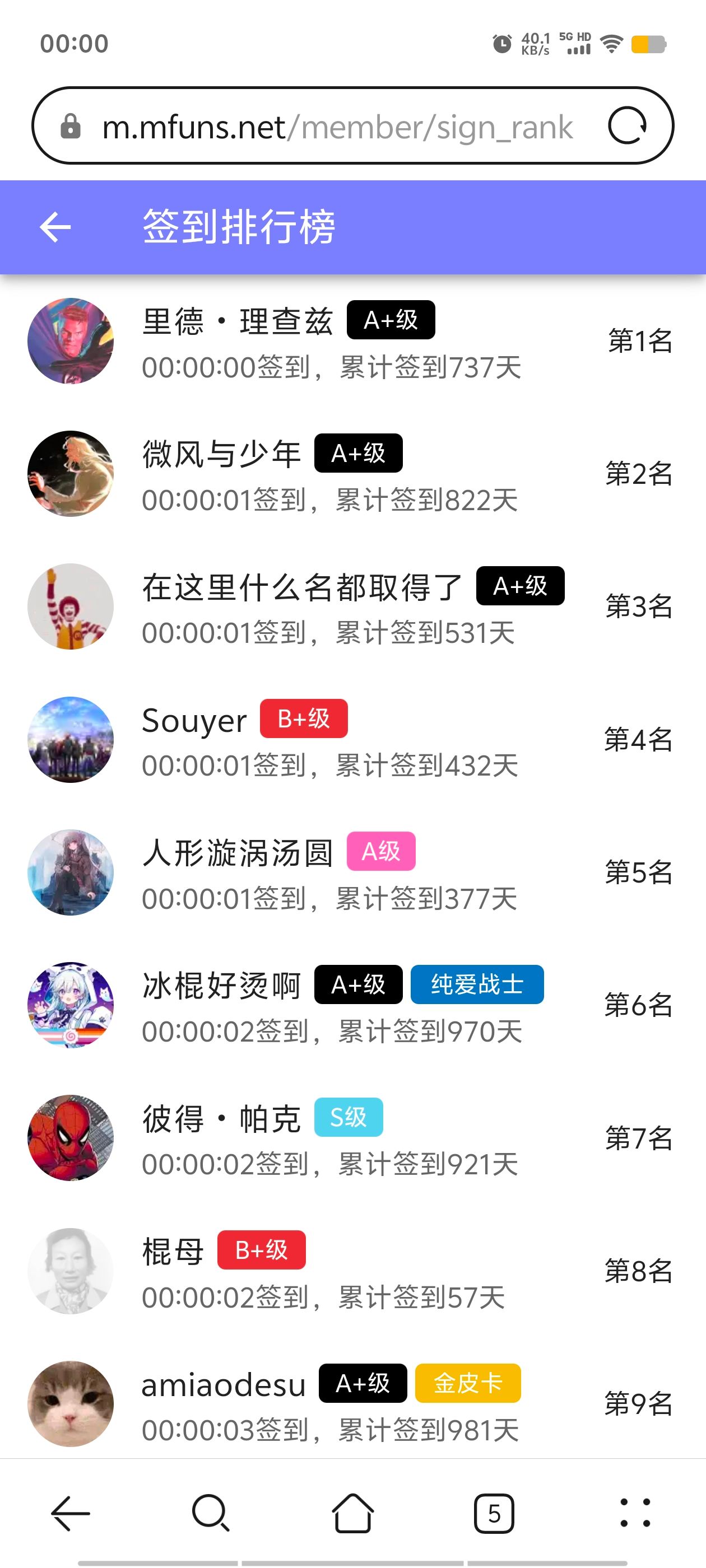This screenshot has height=1568, width=706.
Task: Tap the lock icon showing site security
Action: coord(71,126)
